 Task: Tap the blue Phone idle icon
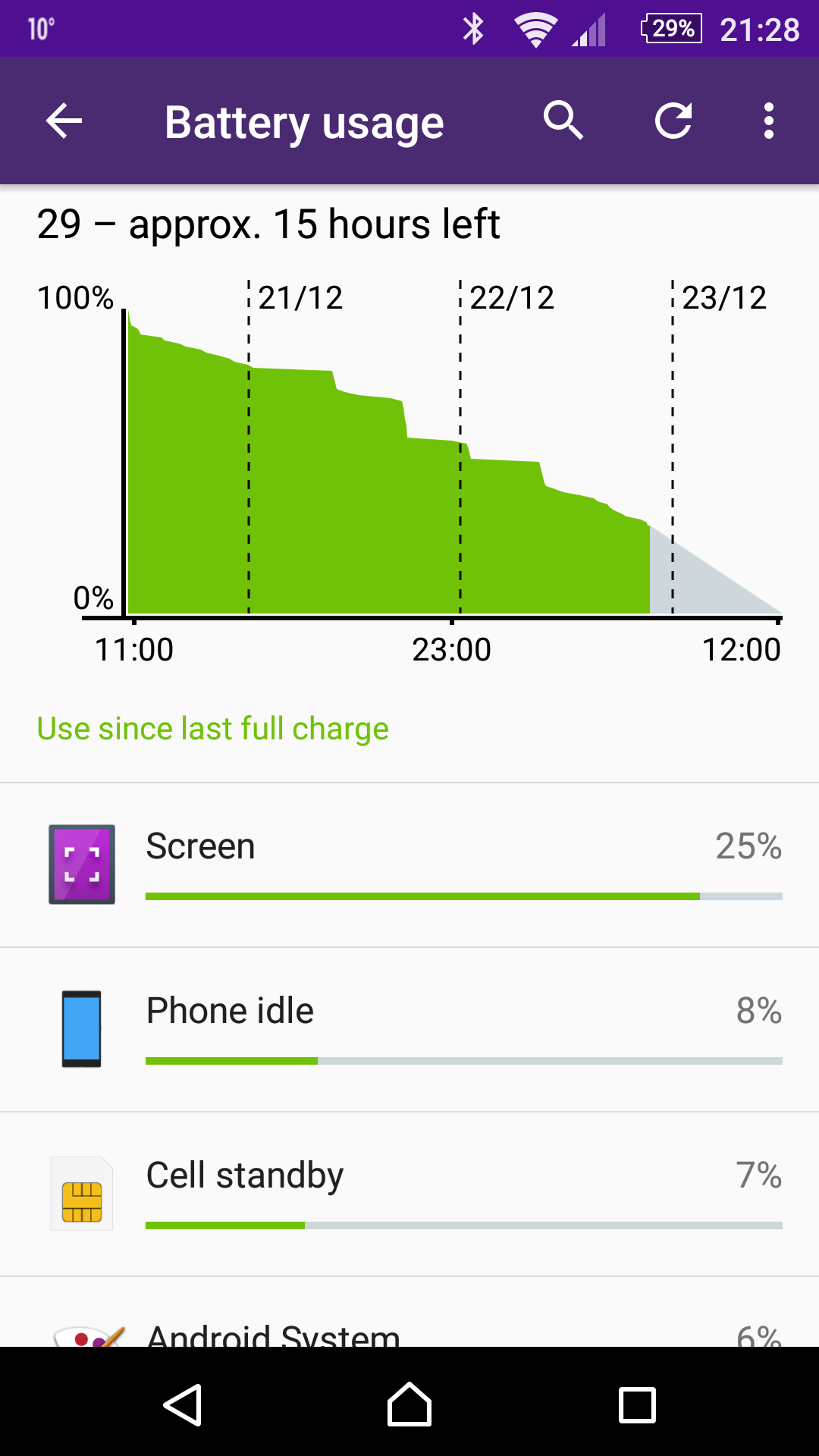click(x=81, y=1028)
